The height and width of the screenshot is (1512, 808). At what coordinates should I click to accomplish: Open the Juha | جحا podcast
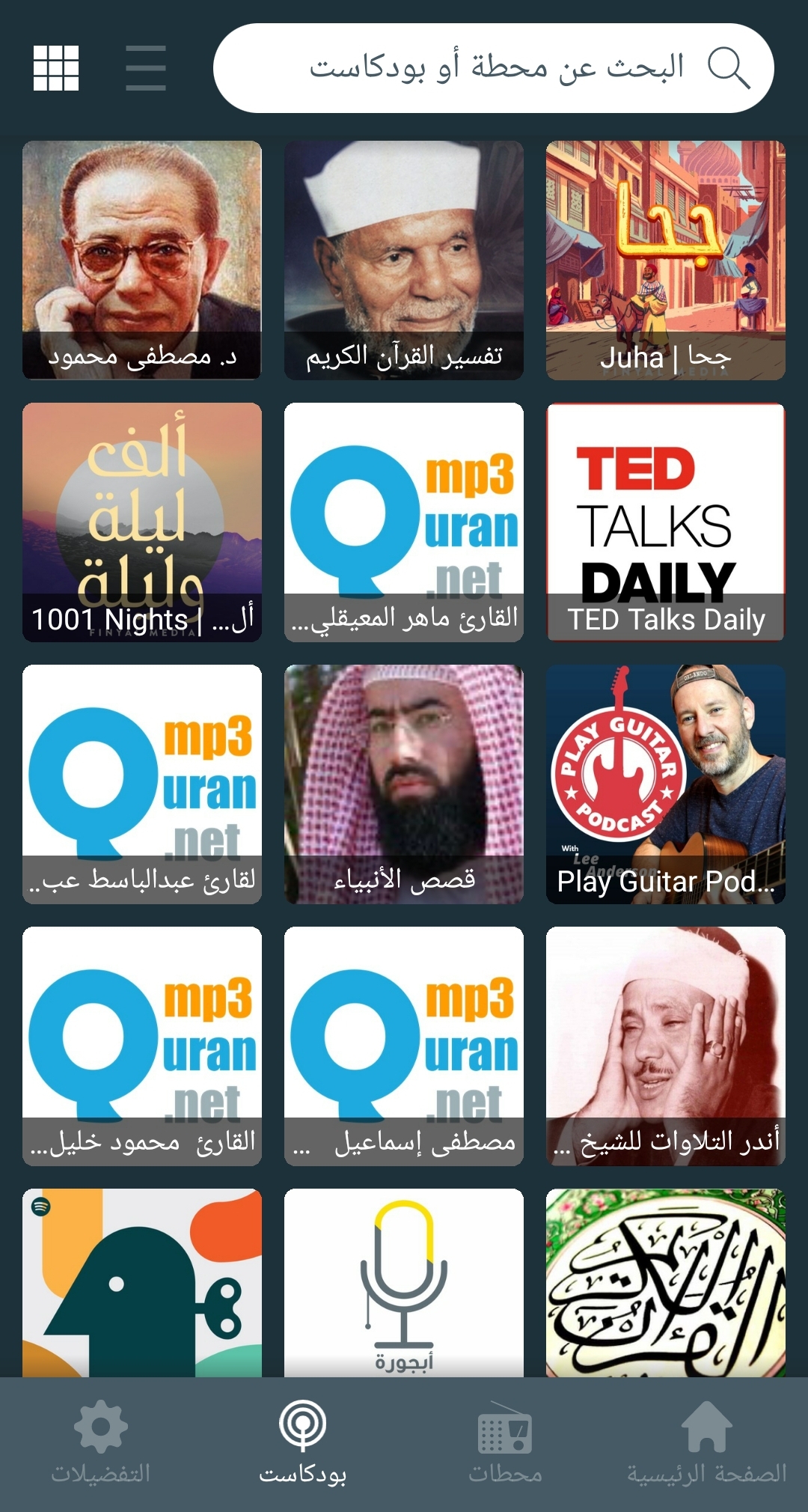(x=666, y=260)
